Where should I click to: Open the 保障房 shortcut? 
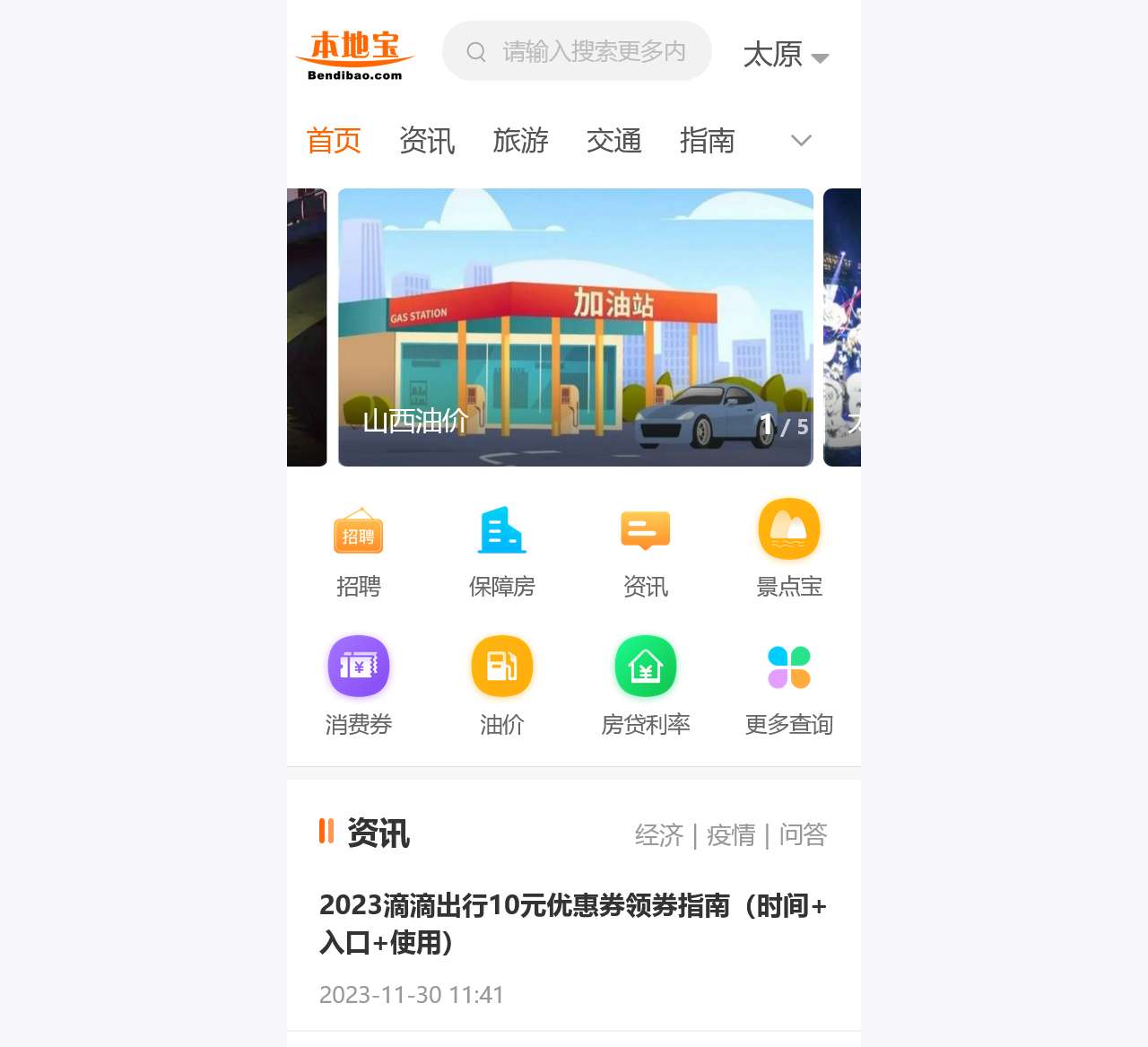[502, 548]
